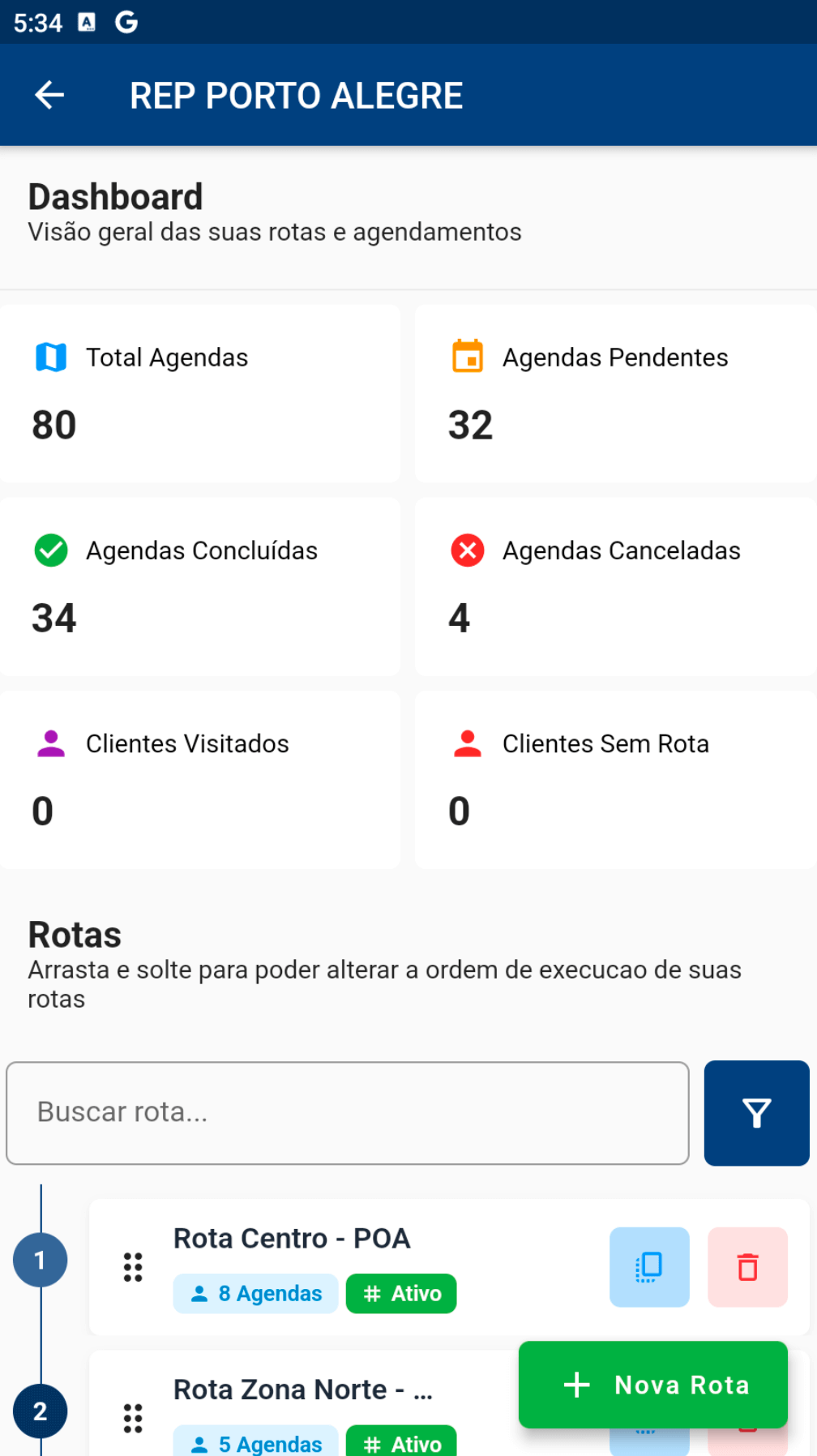The image size is (817, 1456).
Task: Click the Agendas Canceladas cancel icon
Action: point(468,550)
